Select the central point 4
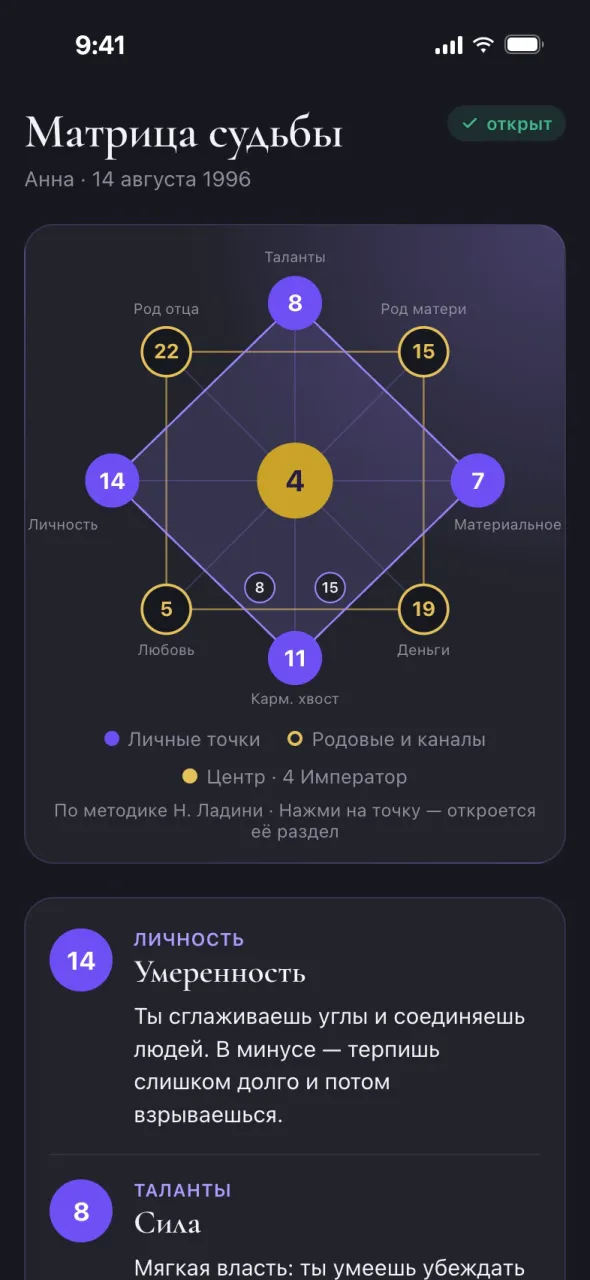590x1280 pixels. click(295, 481)
